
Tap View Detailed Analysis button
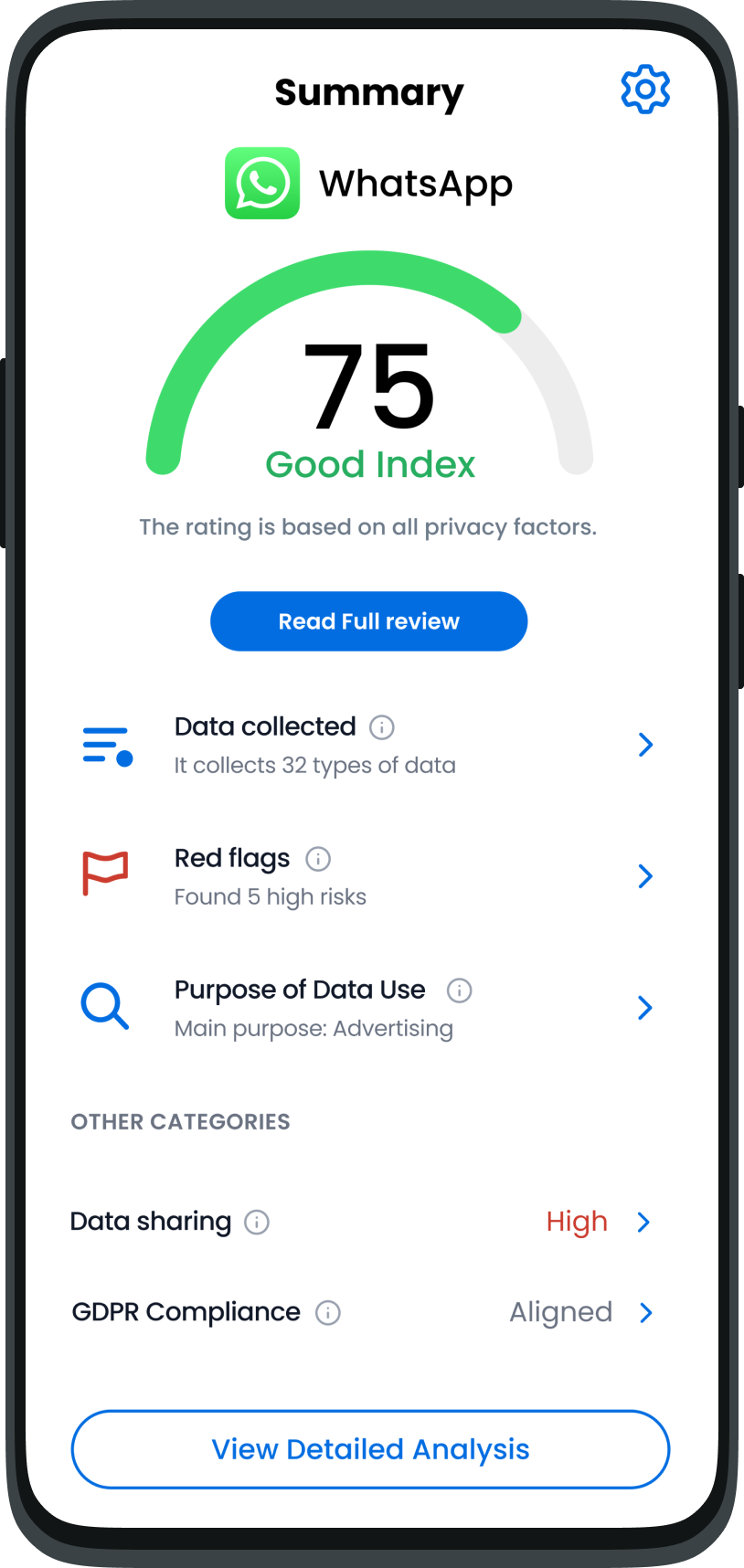(370, 1449)
